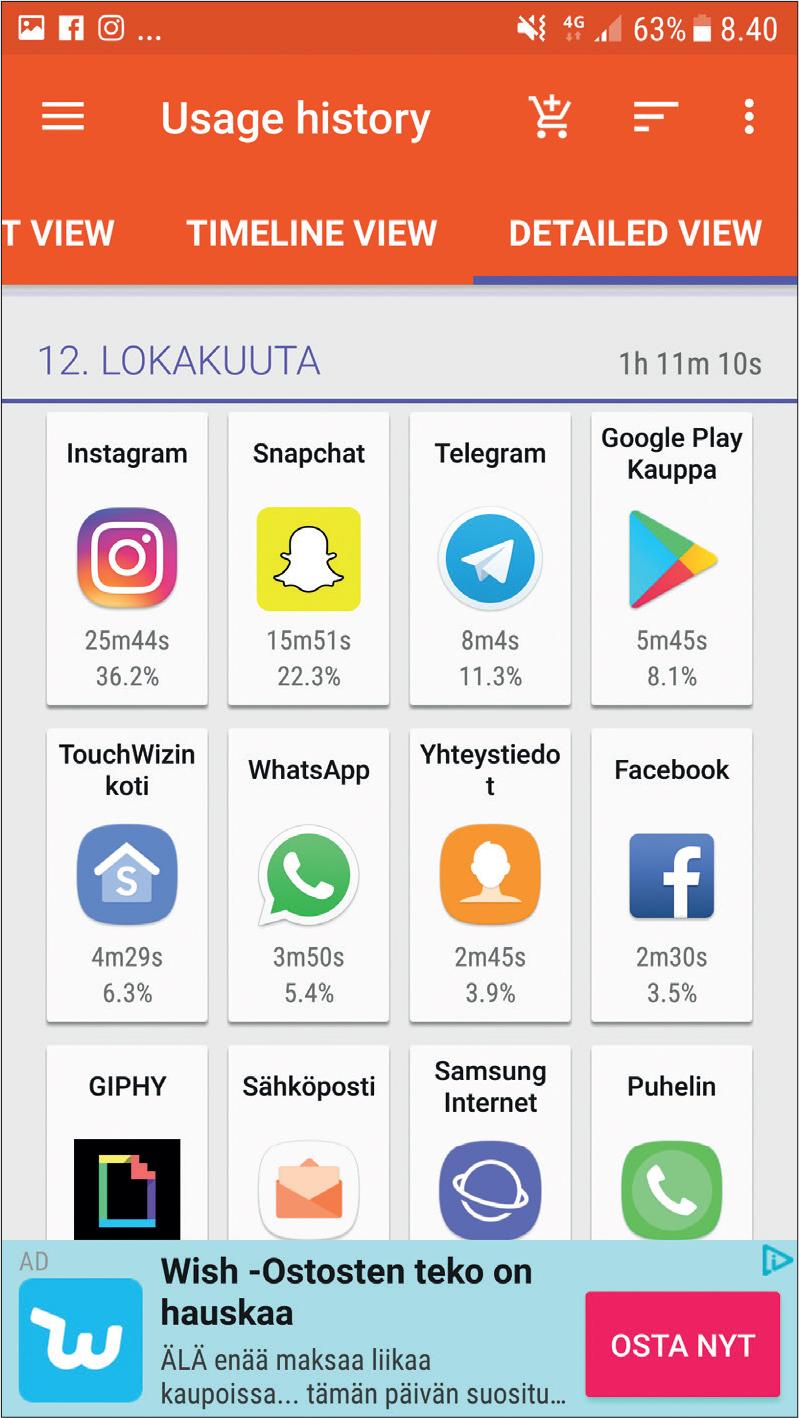Switch to the Timeline View tab
This screenshot has width=799, height=1418.
(x=312, y=233)
